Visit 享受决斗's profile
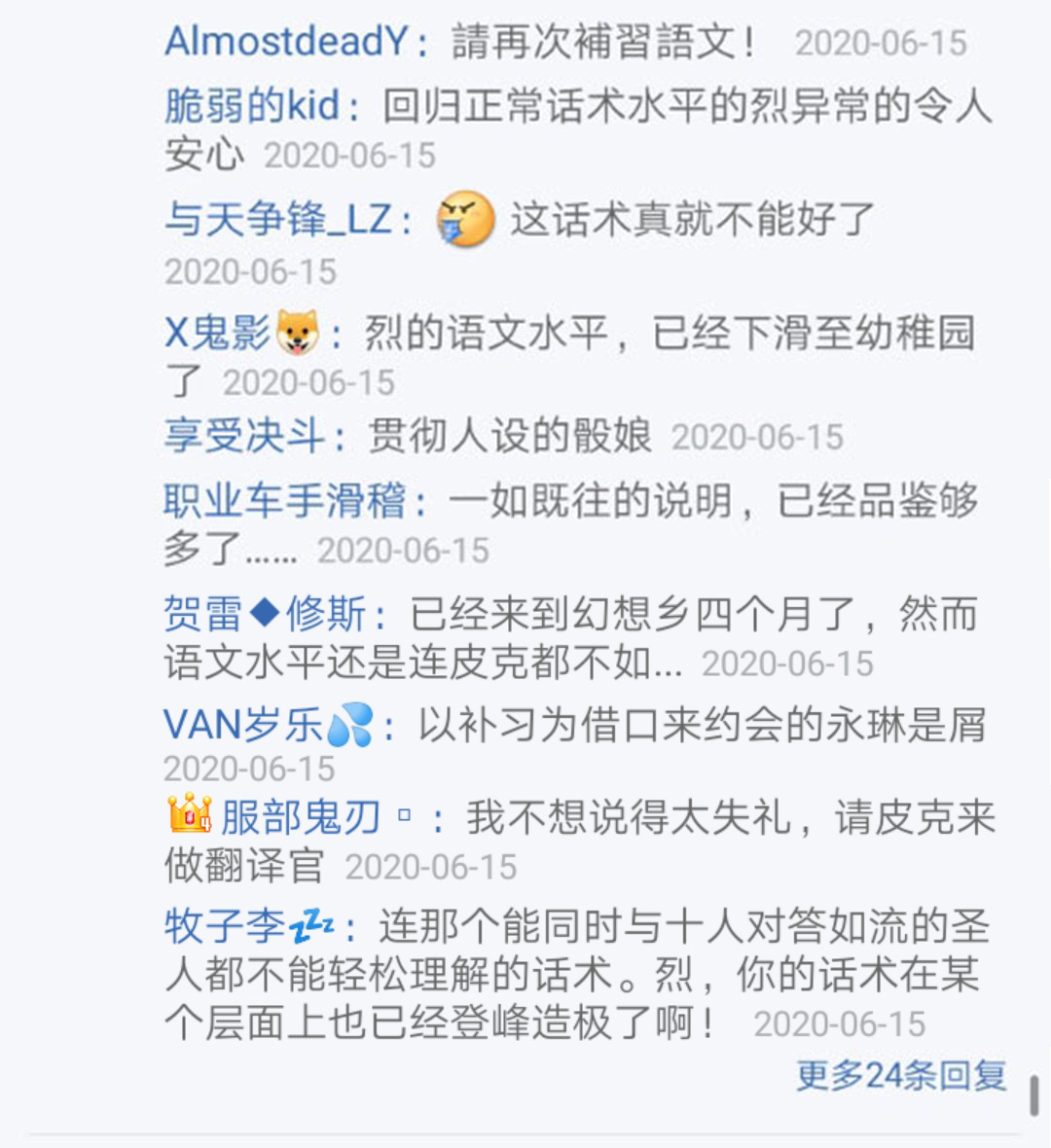Image resolution: width=1051 pixels, height=1148 pixels. pyautogui.click(x=243, y=436)
